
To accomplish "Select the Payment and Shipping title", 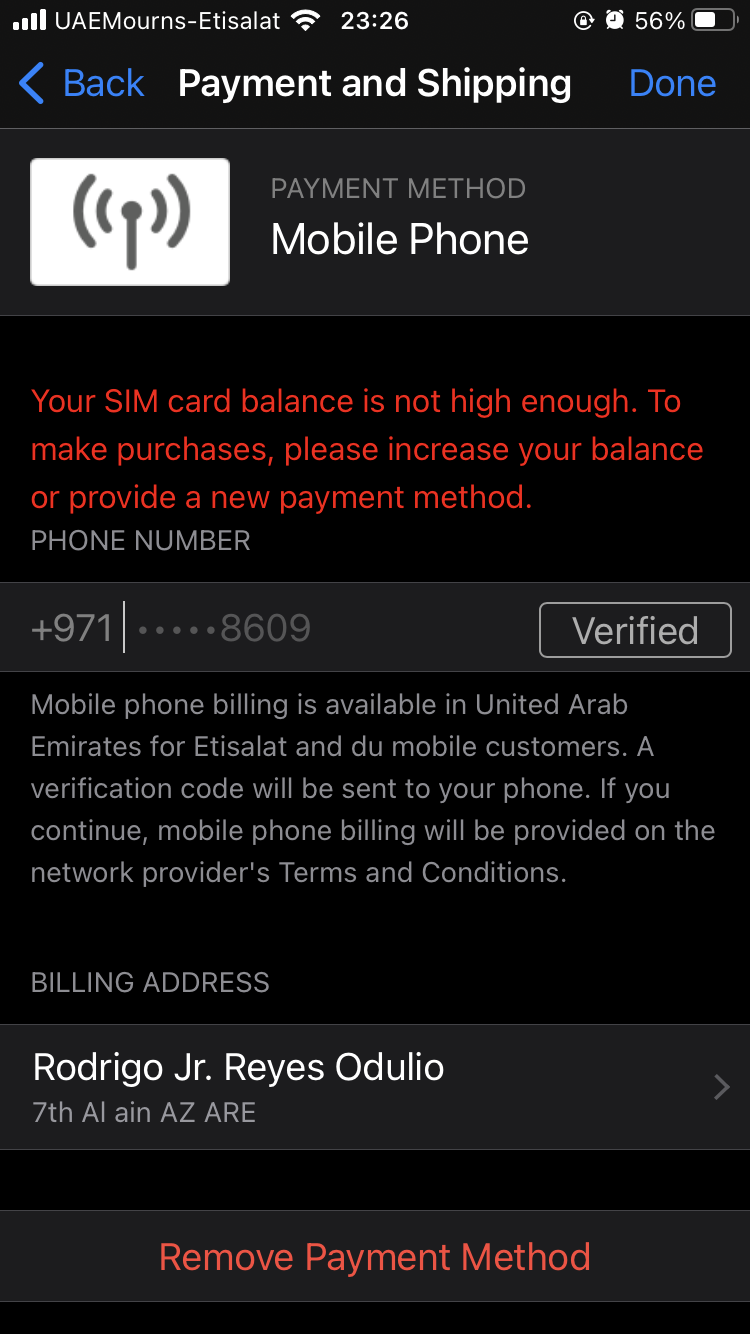I will 375,84.
